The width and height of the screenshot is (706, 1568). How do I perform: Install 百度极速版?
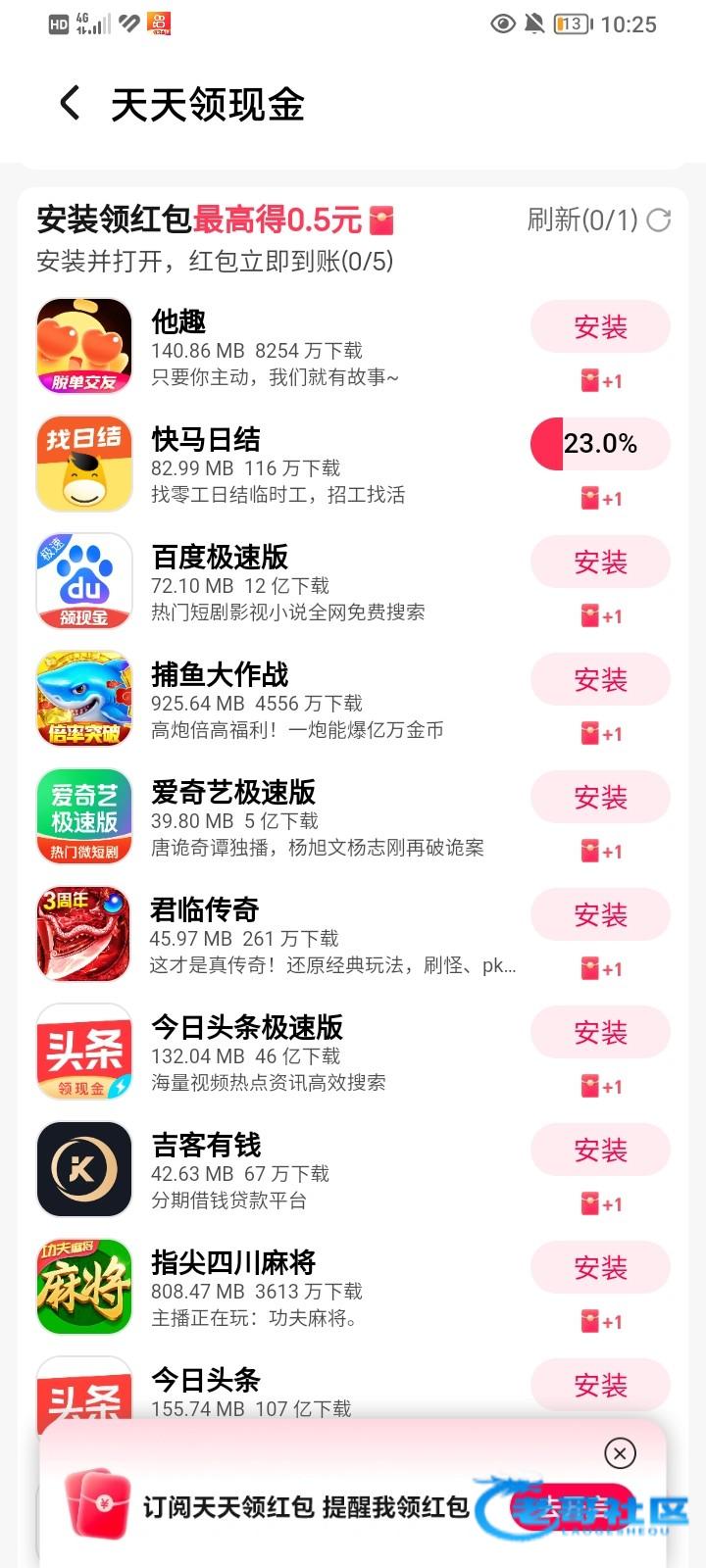tap(600, 563)
